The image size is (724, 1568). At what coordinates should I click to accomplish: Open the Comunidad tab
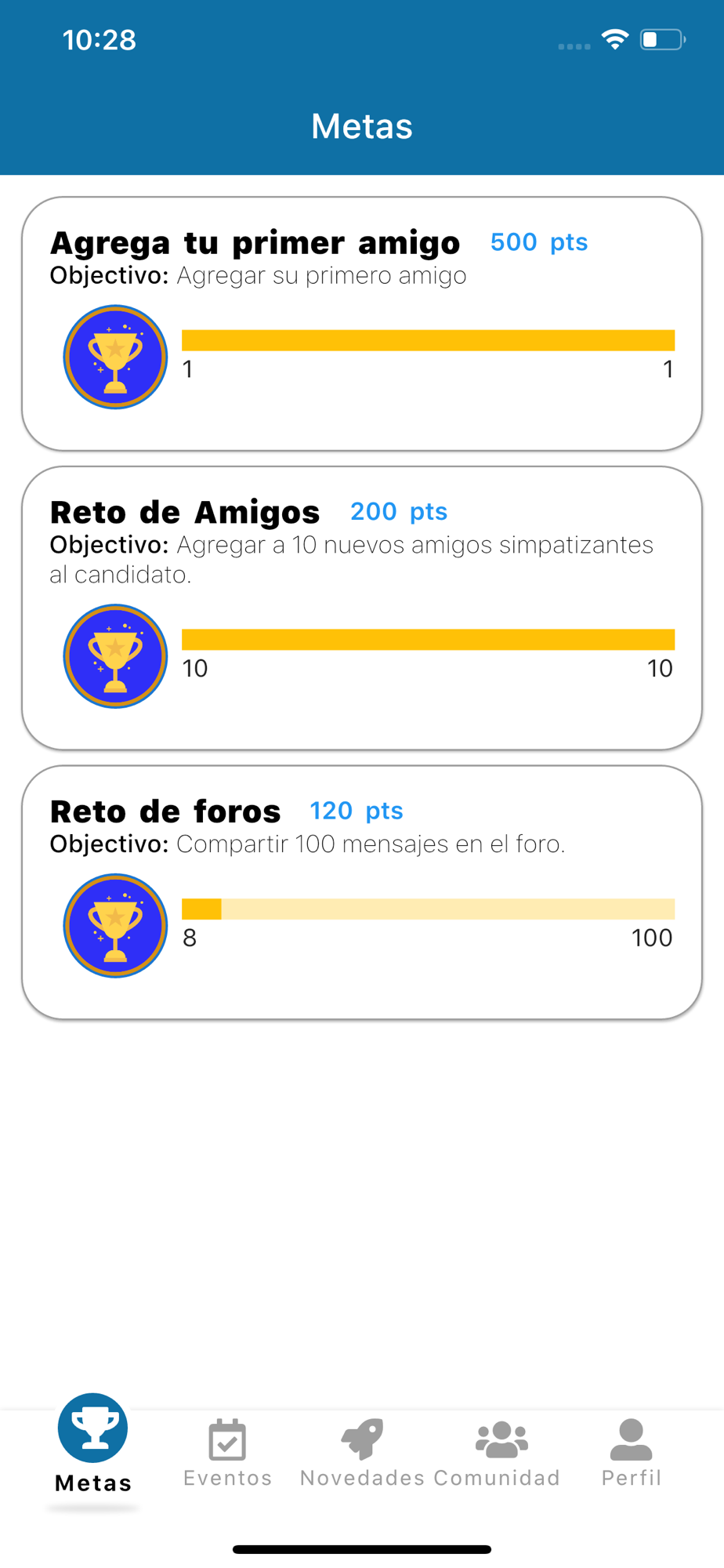pos(498,1454)
